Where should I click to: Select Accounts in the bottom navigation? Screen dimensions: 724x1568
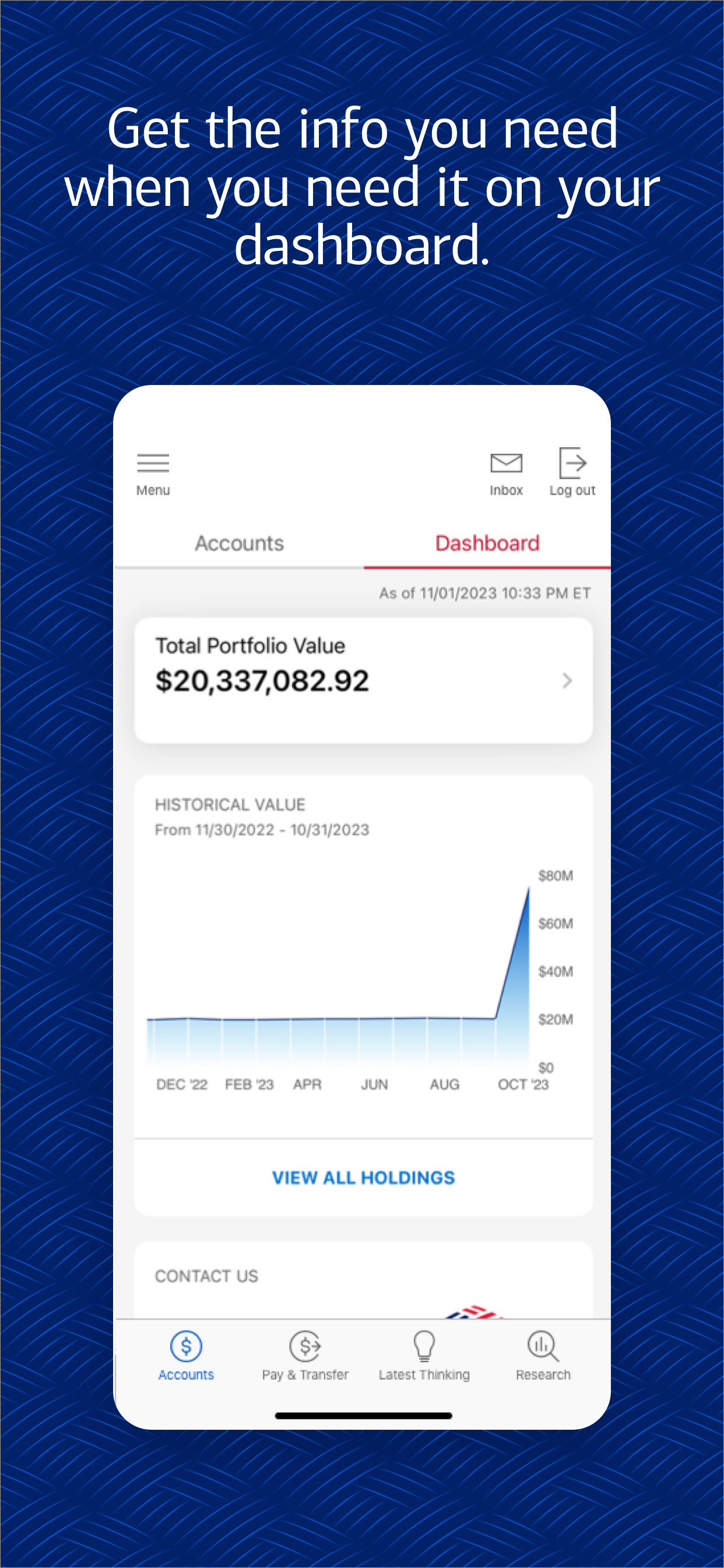coord(185,1354)
